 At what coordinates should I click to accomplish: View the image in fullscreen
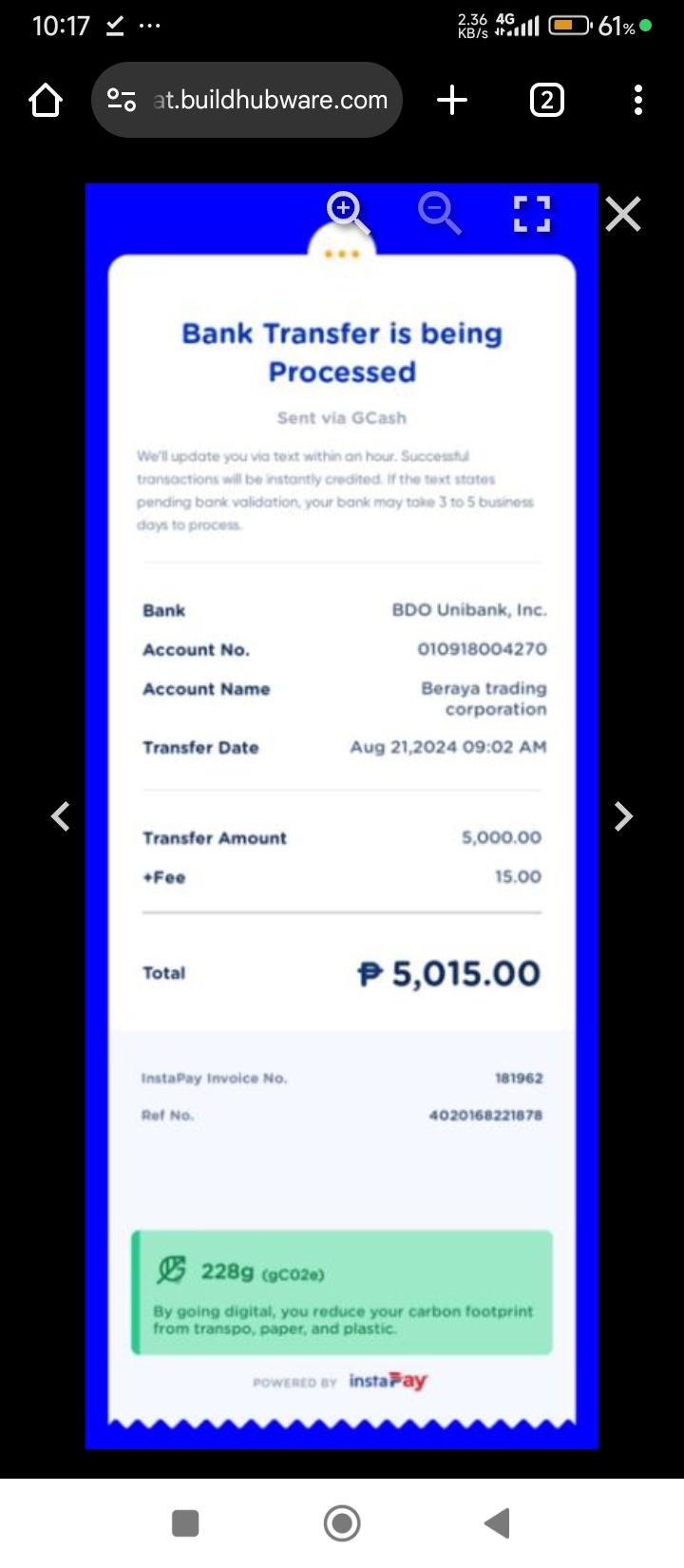point(532,214)
